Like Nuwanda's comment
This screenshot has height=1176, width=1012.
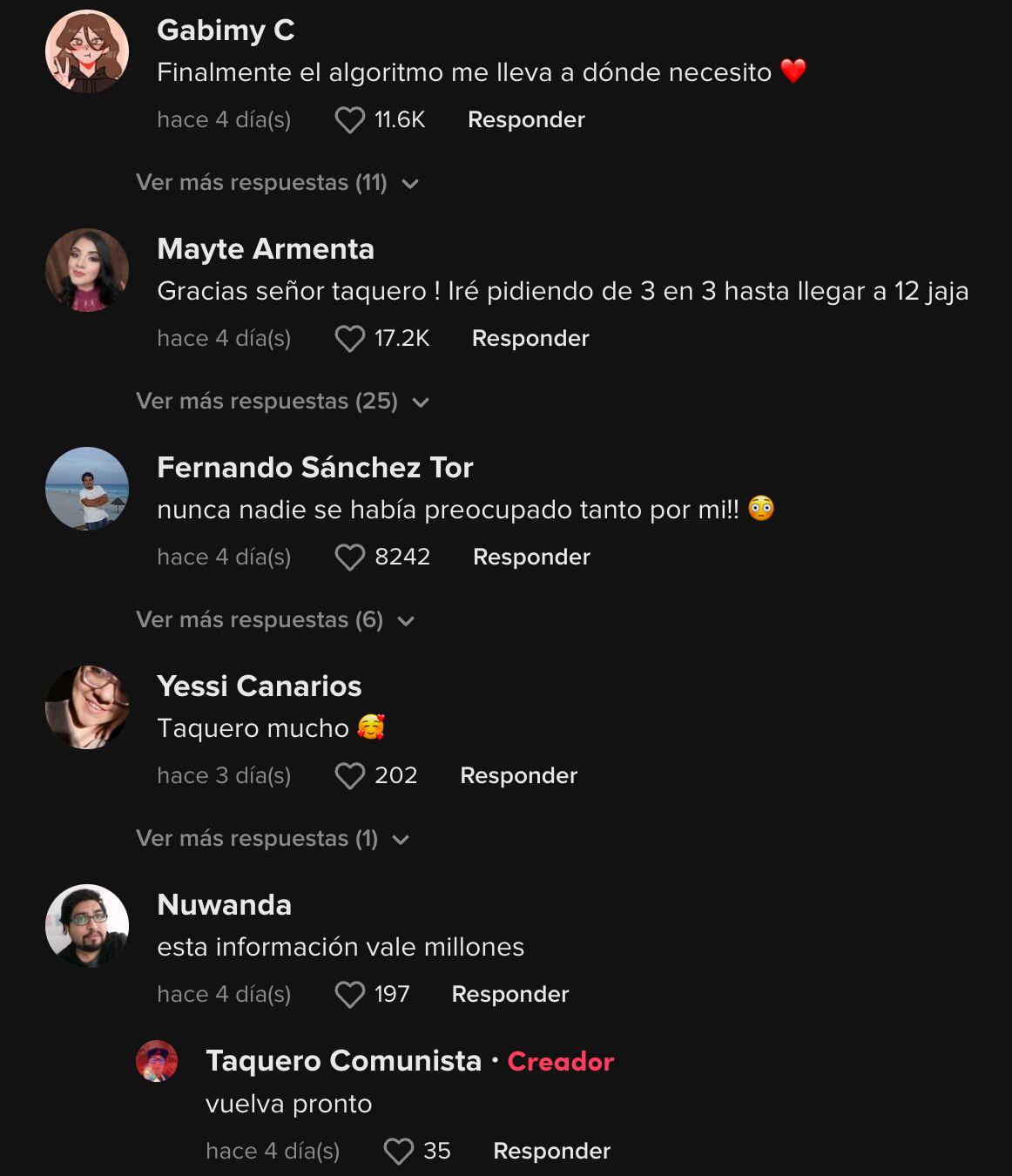(350, 995)
